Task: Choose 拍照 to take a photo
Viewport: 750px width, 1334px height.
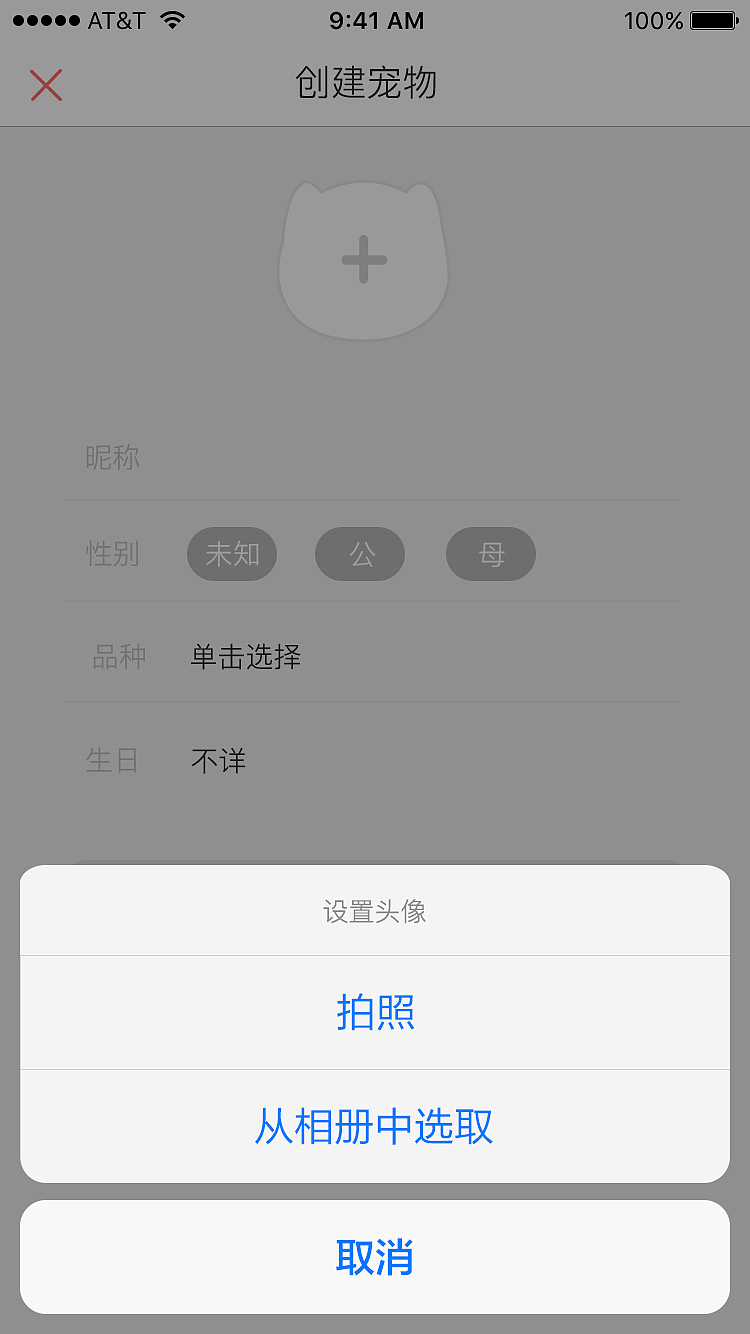Action: pyautogui.click(x=374, y=1012)
